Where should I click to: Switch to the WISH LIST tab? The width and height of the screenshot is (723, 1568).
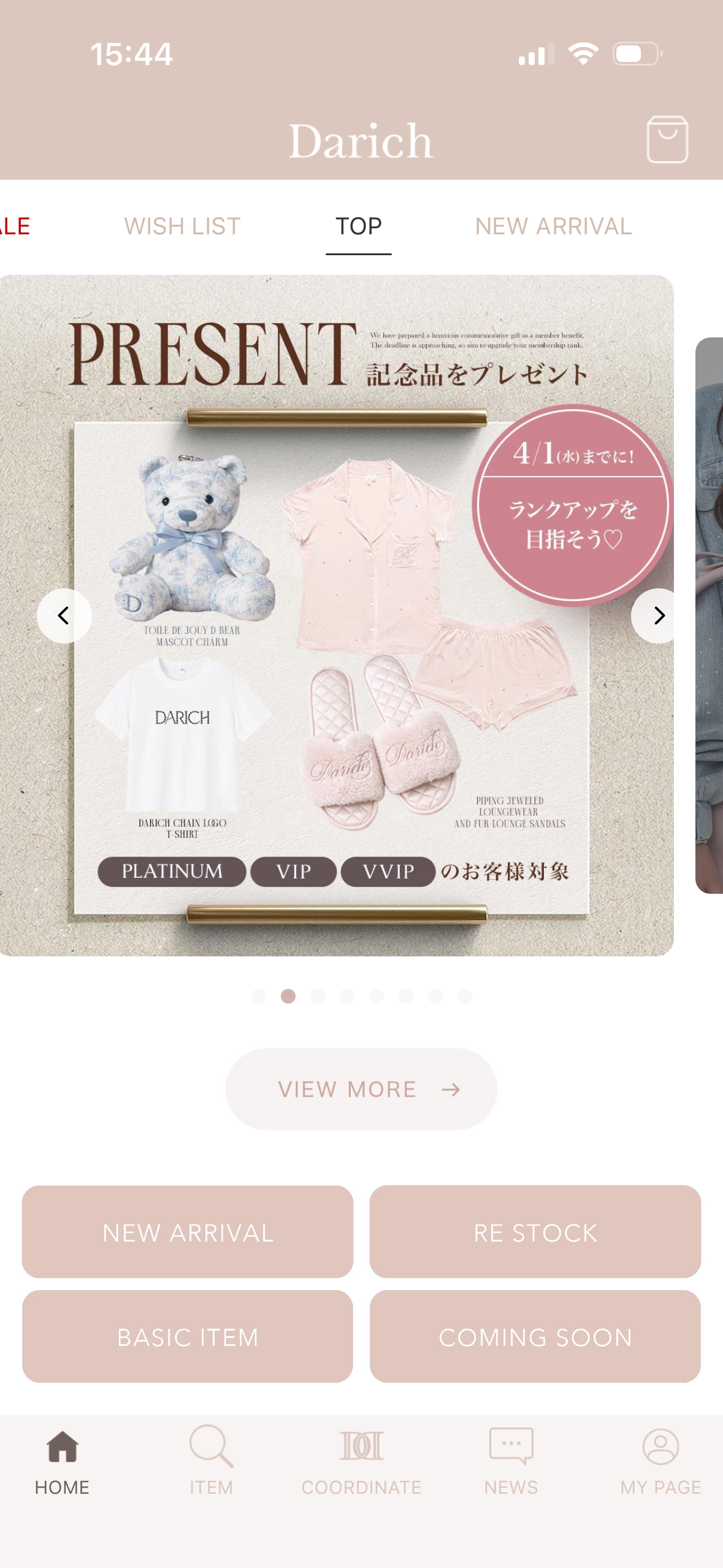182,226
